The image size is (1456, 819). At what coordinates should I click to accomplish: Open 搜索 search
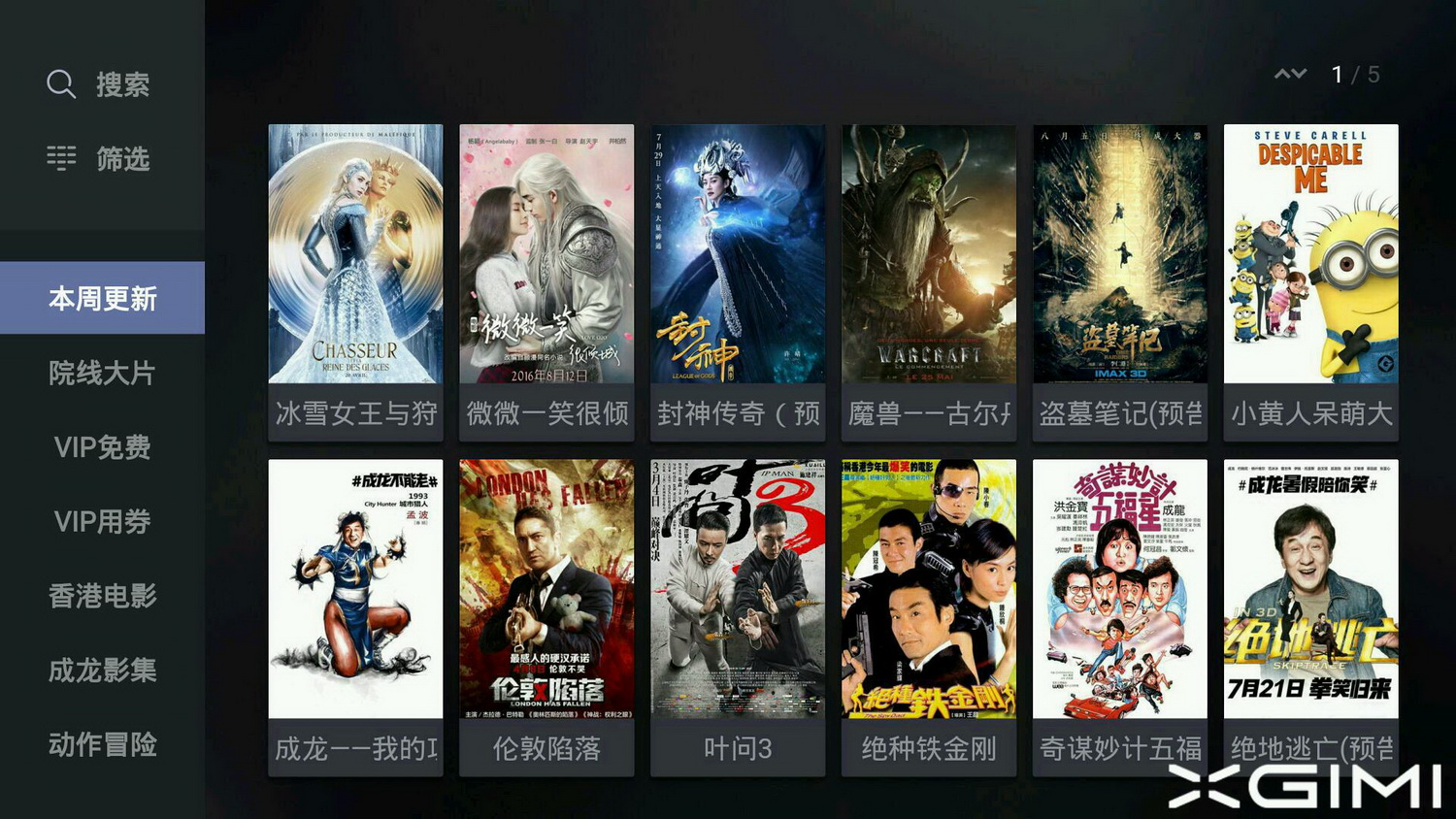99,84
